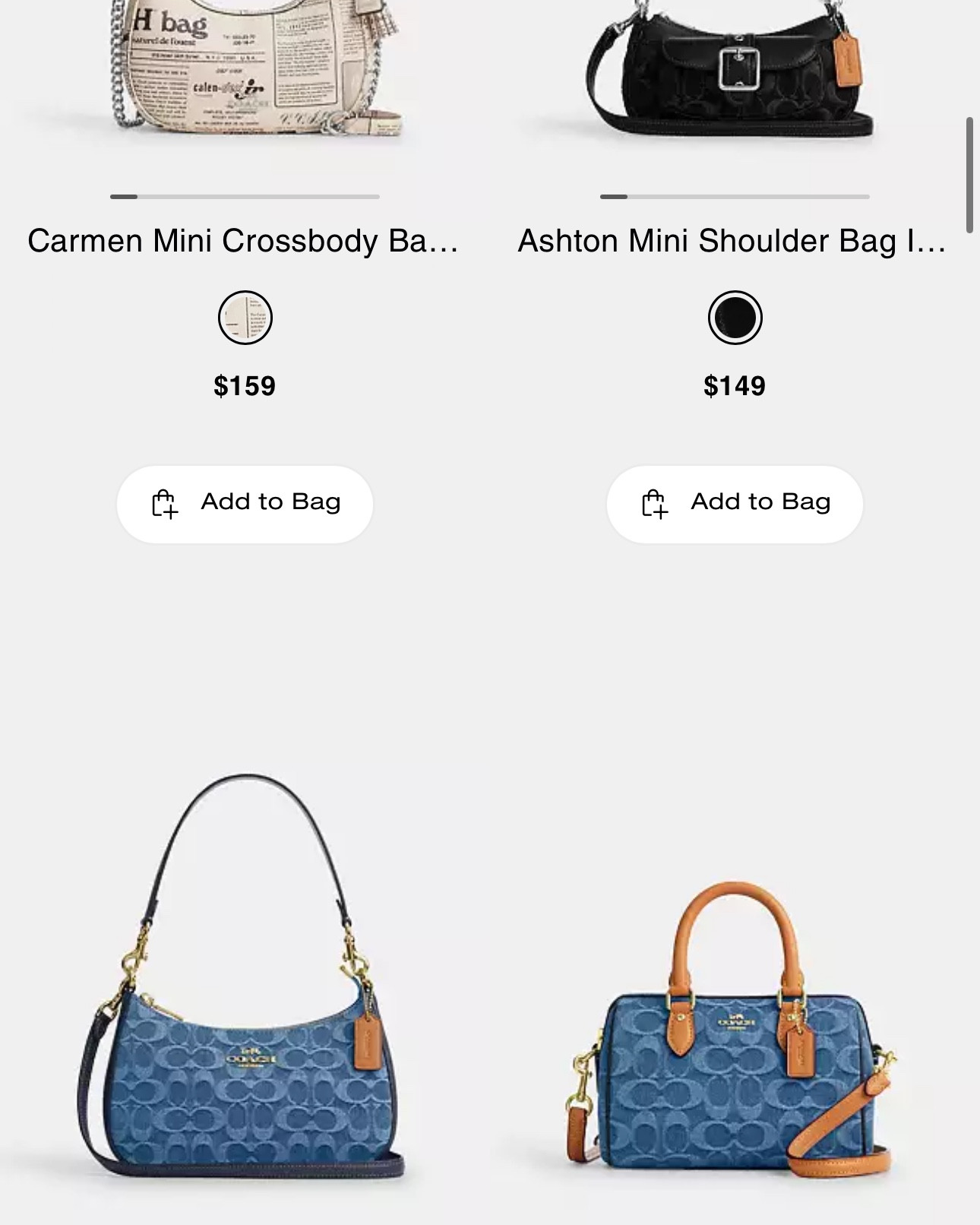Open the Ashton Mini Shoulder Bag product title link
Viewport: 980px width, 1225px height.
(732, 242)
